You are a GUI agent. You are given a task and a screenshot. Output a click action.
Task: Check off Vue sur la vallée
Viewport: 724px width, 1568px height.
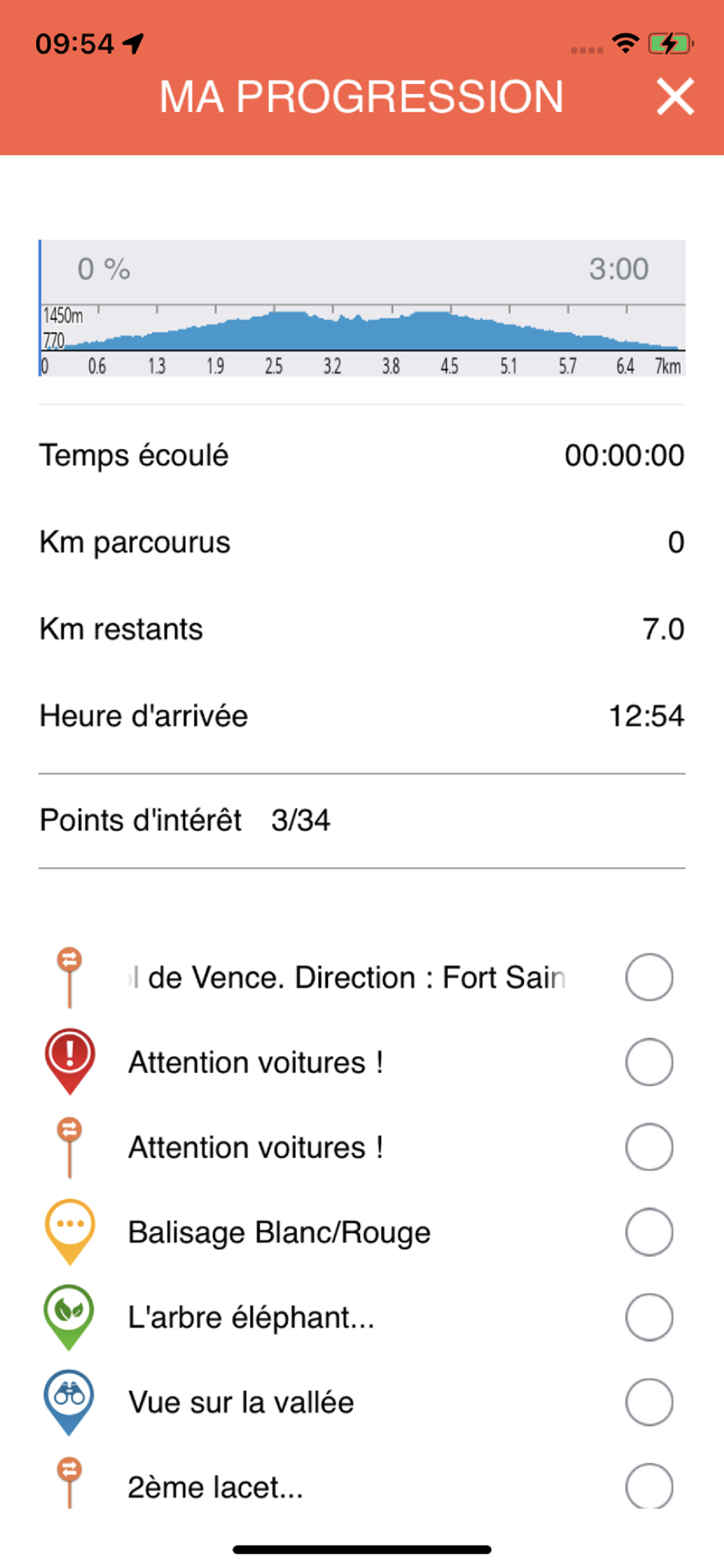click(x=649, y=1402)
